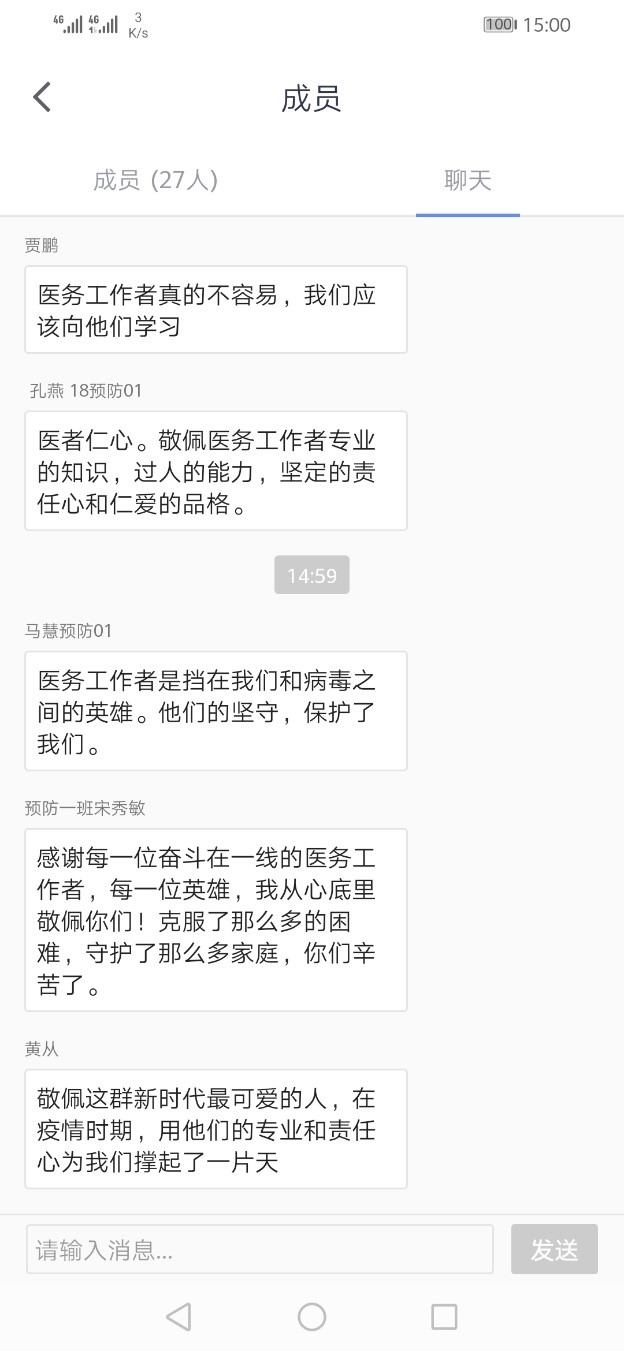Switch to the 成员 (27人) tab
624x1351 pixels.
click(156, 180)
